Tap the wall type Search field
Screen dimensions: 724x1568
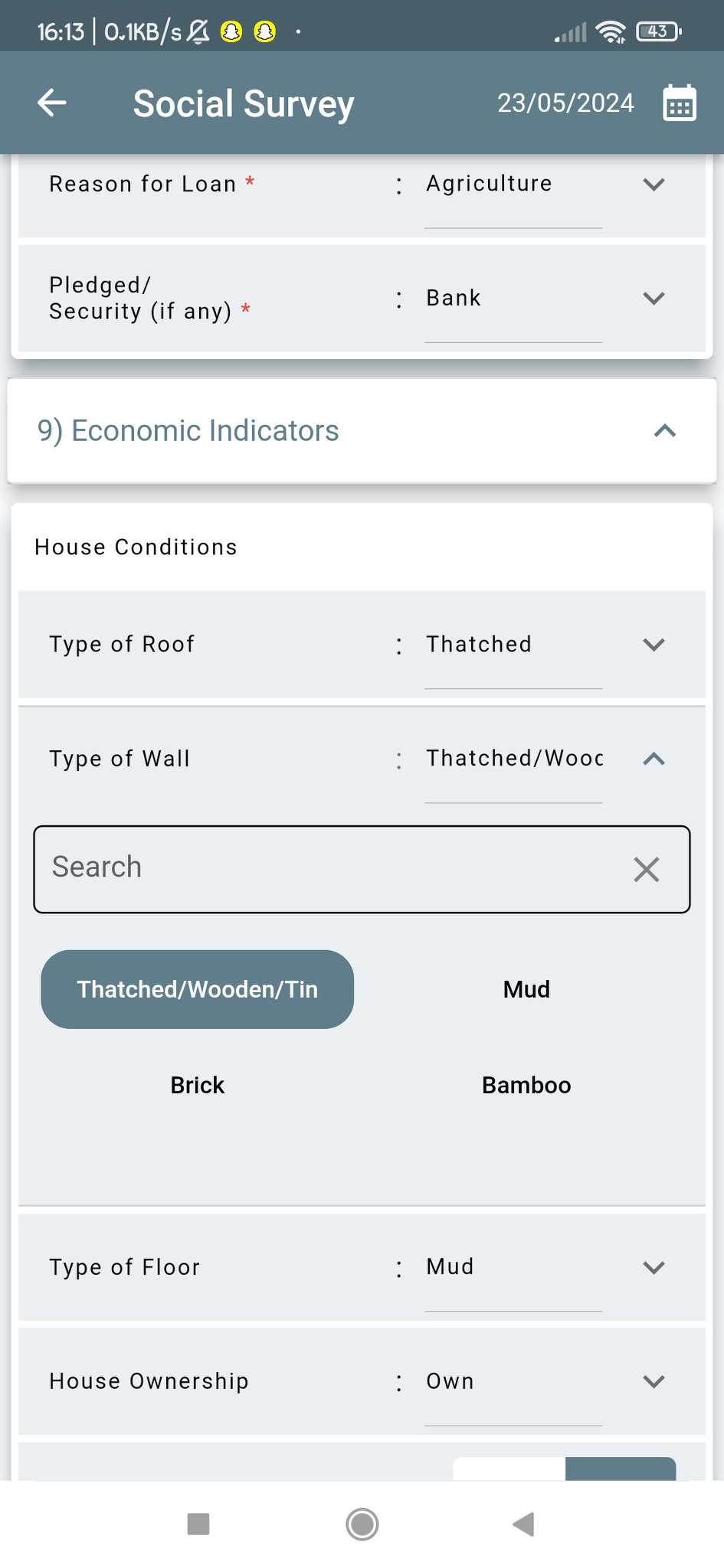331,868
